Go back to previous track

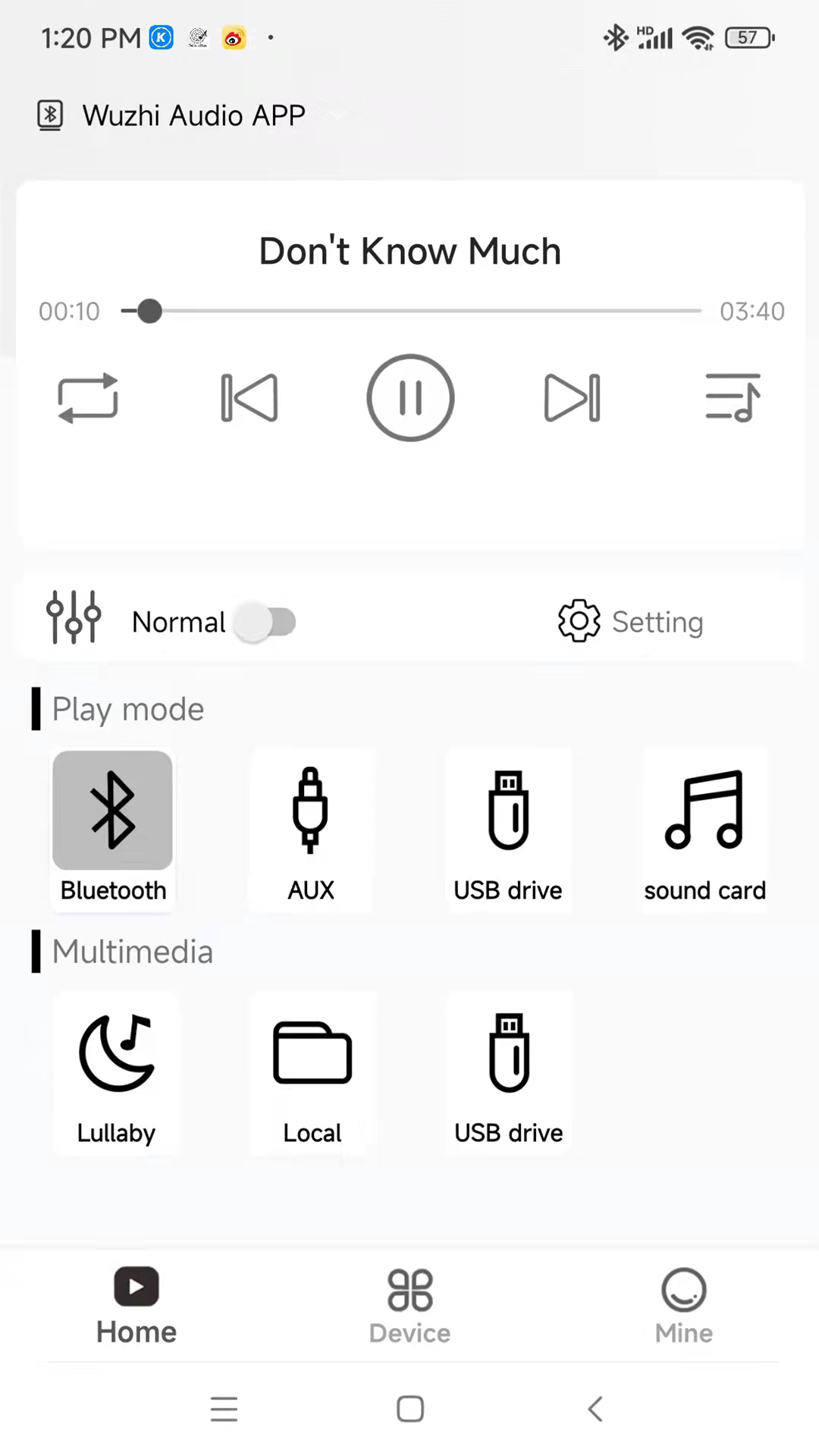pos(249,397)
